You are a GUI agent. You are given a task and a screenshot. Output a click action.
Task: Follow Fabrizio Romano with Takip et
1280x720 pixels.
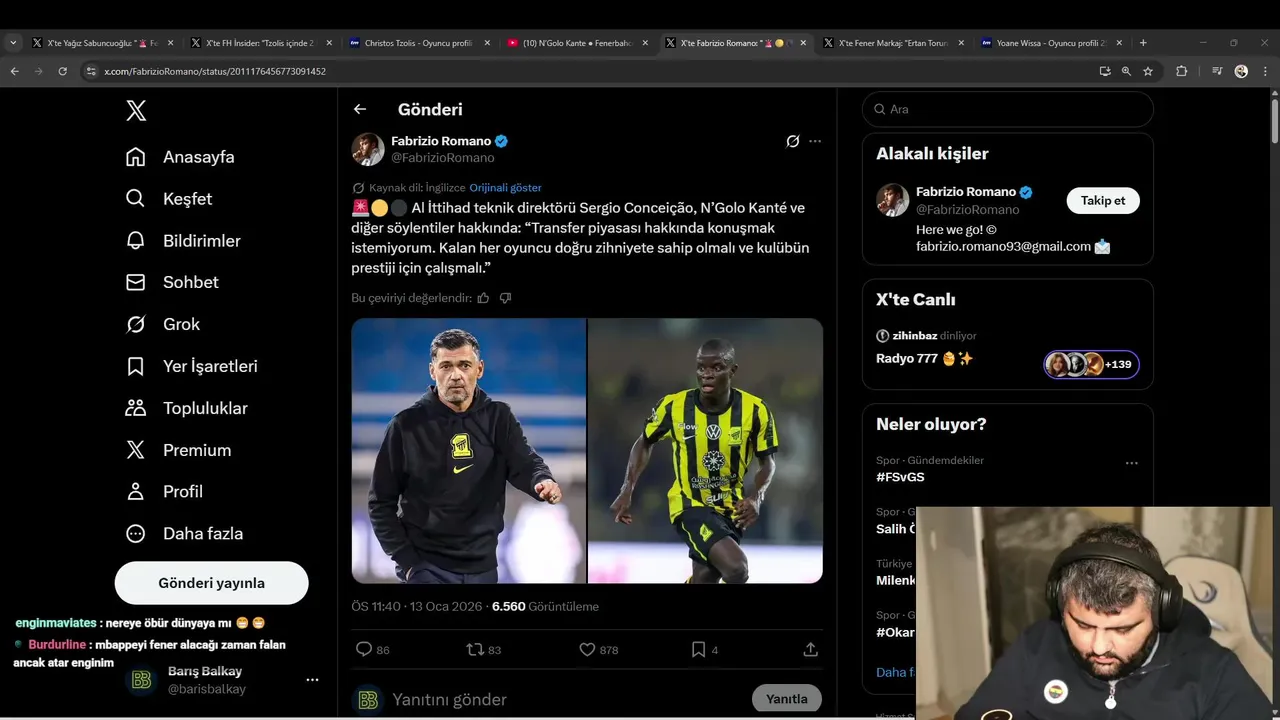pos(1103,200)
